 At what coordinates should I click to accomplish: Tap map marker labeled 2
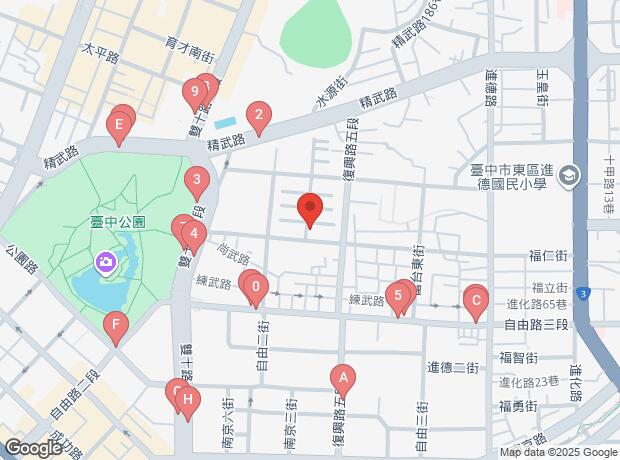259,117
